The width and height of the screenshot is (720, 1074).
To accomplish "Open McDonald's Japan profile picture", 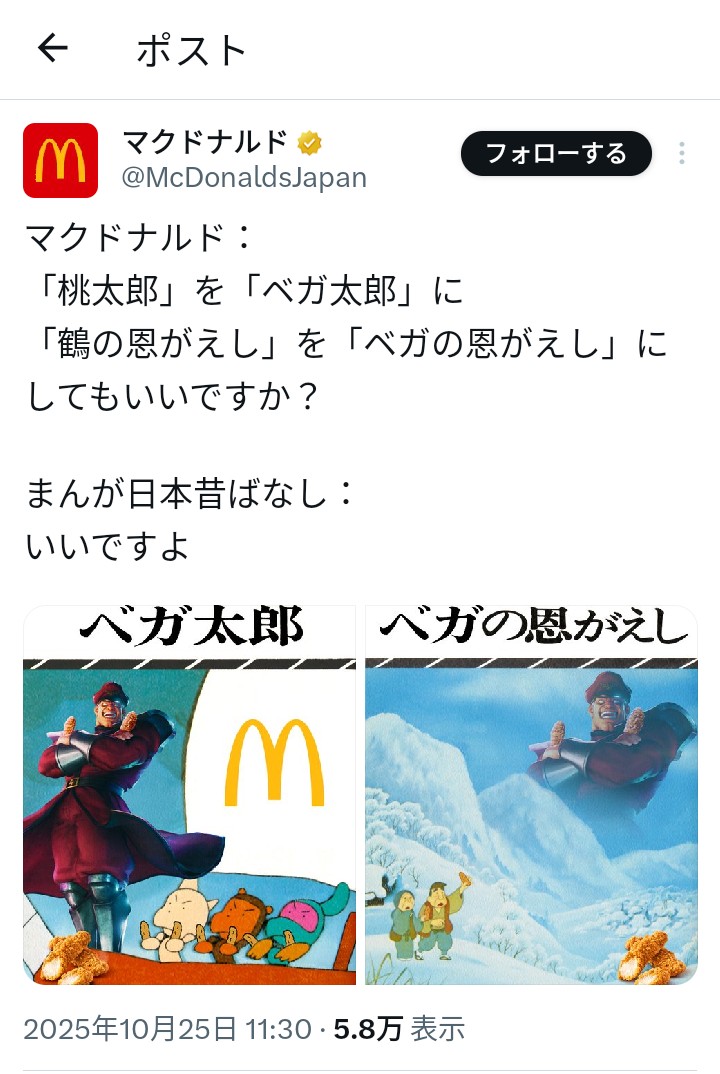I will [60, 160].
